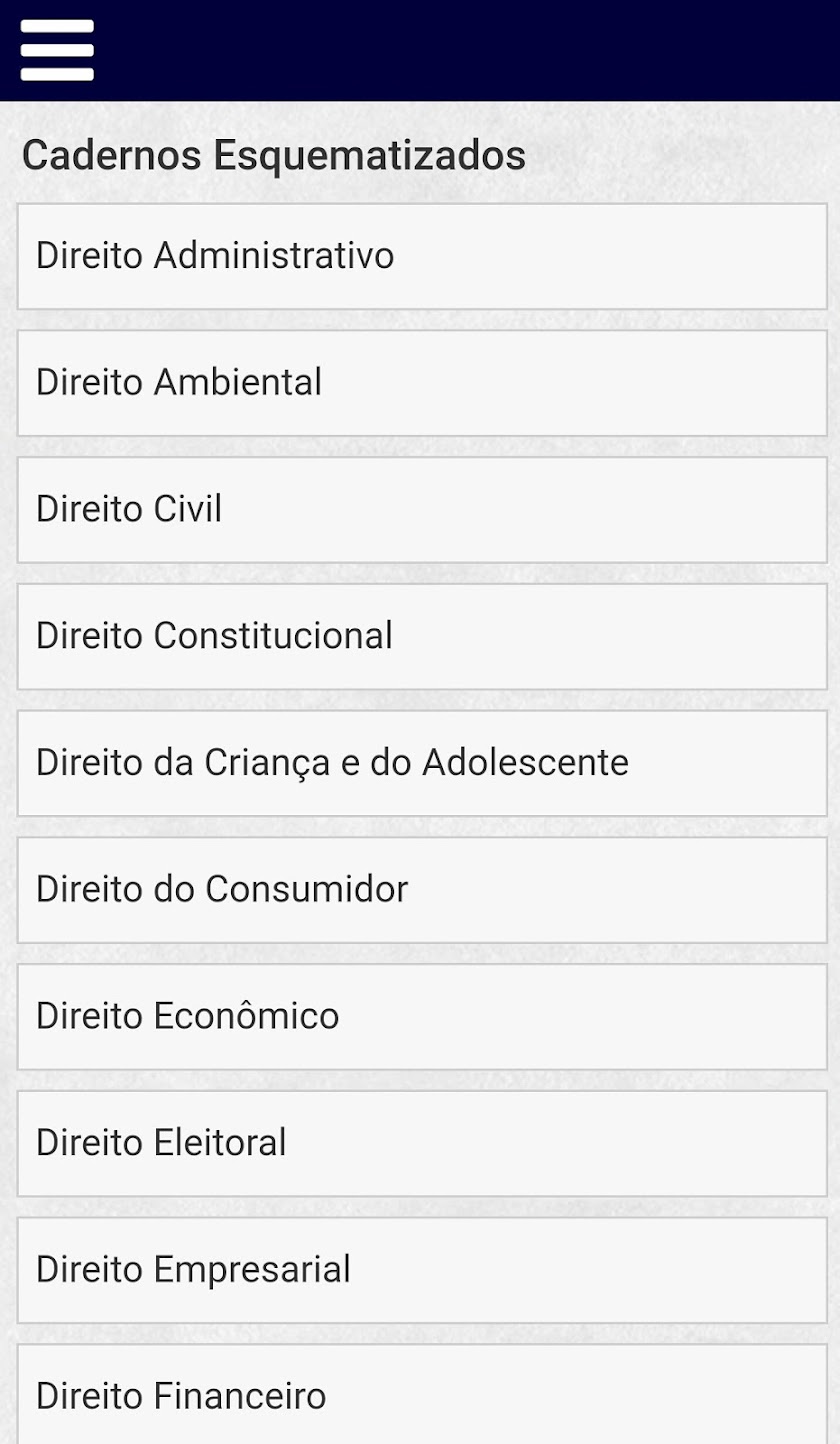The height and width of the screenshot is (1444, 840).
Task: Go to Direito Constitucional
Action: point(421,636)
